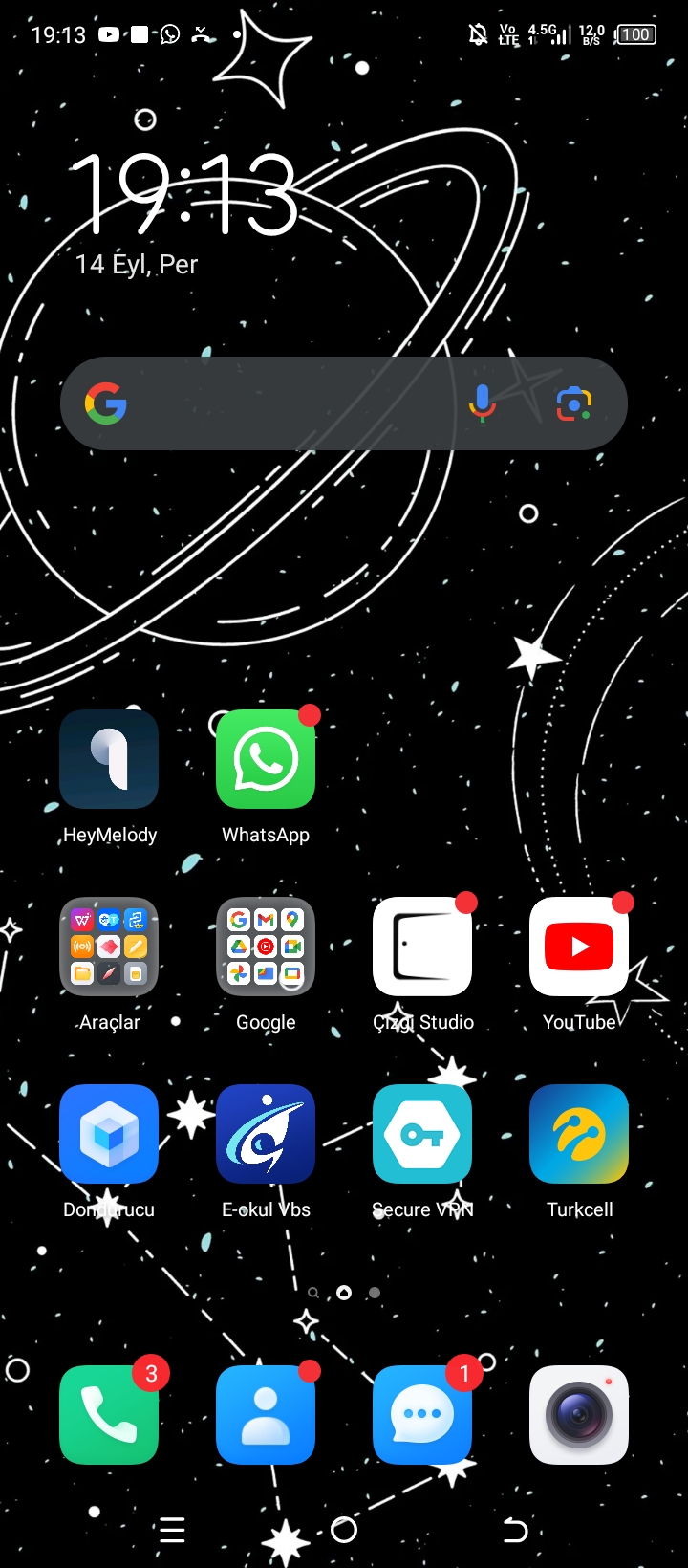Open recent apps from navigation bar

[172, 1530]
